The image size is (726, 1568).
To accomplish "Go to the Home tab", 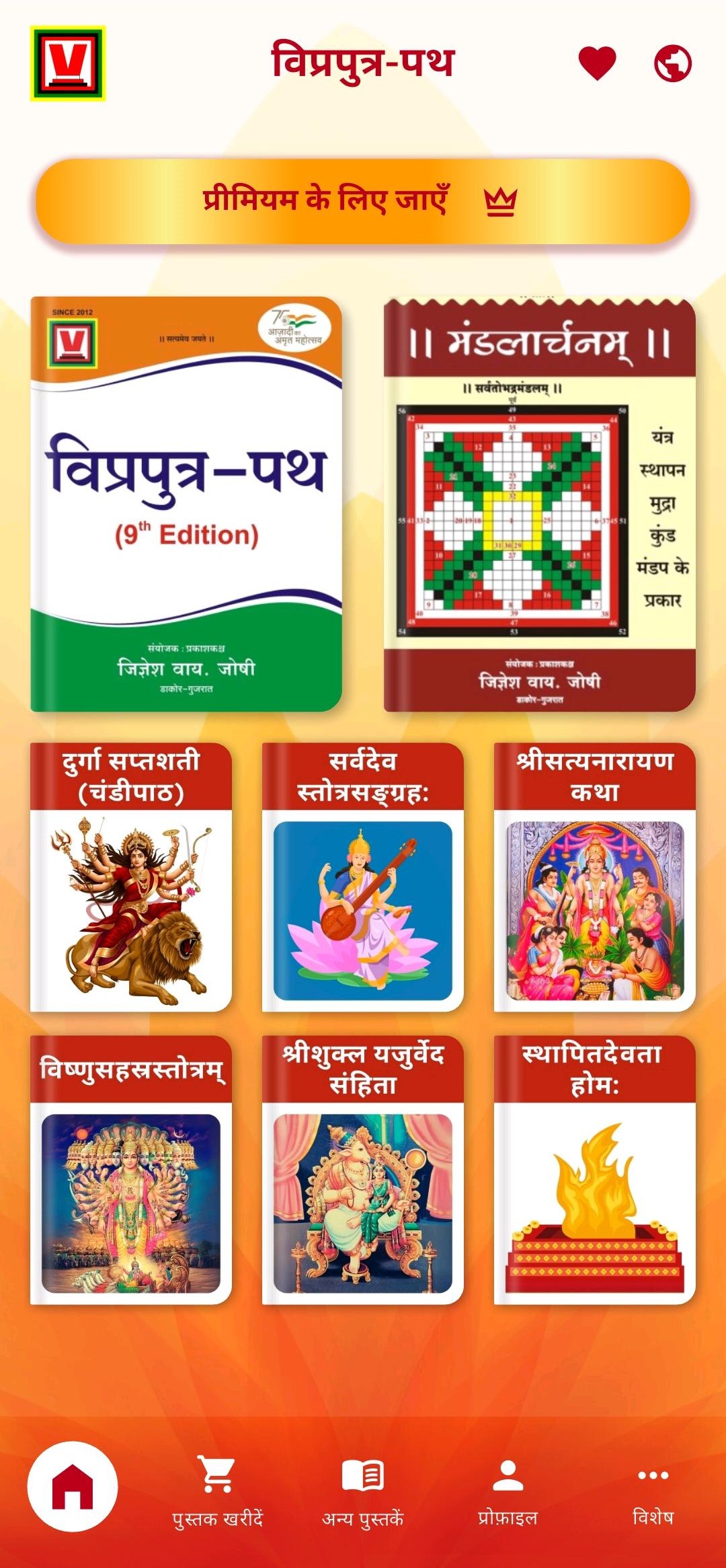I will (x=73, y=1487).
